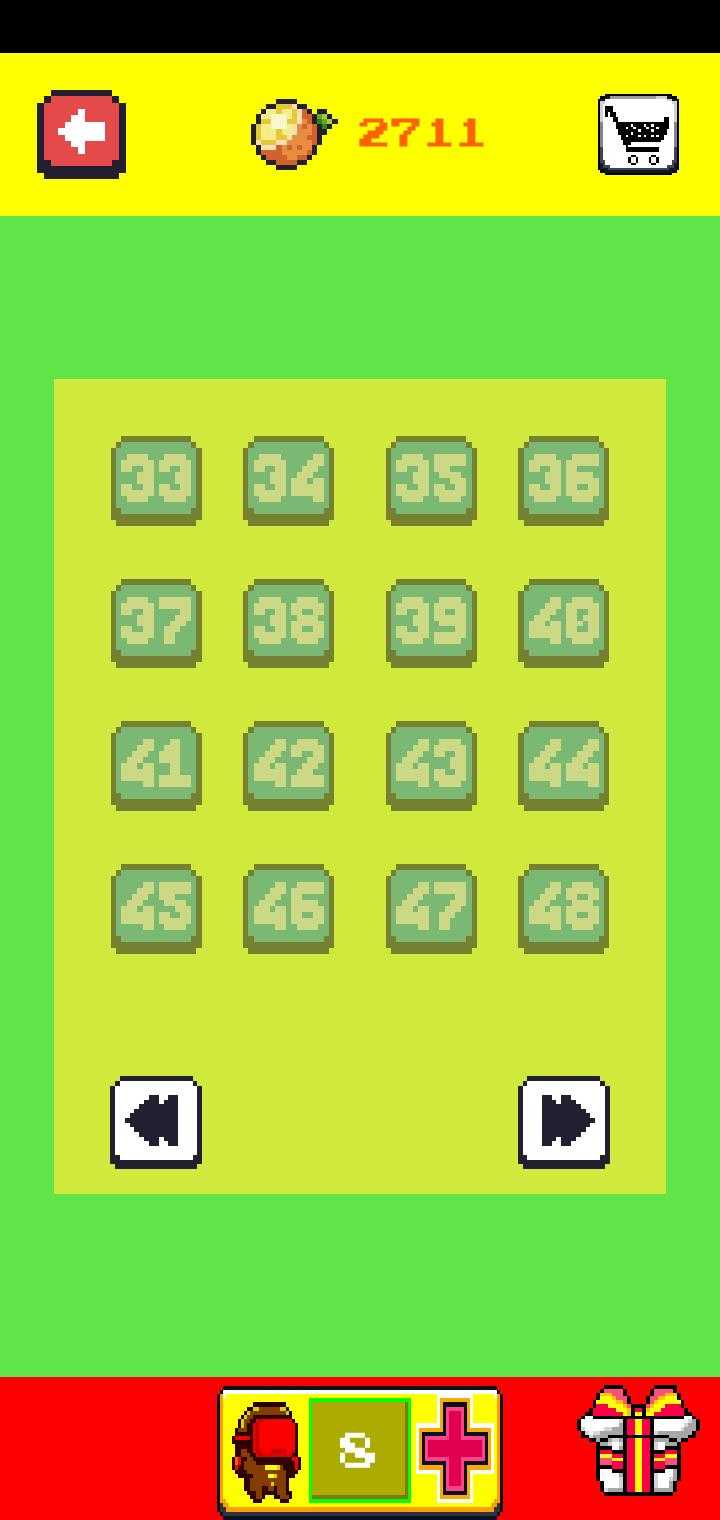The height and width of the screenshot is (1520, 720).
Task: Select level 46
Action: coord(288,908)
